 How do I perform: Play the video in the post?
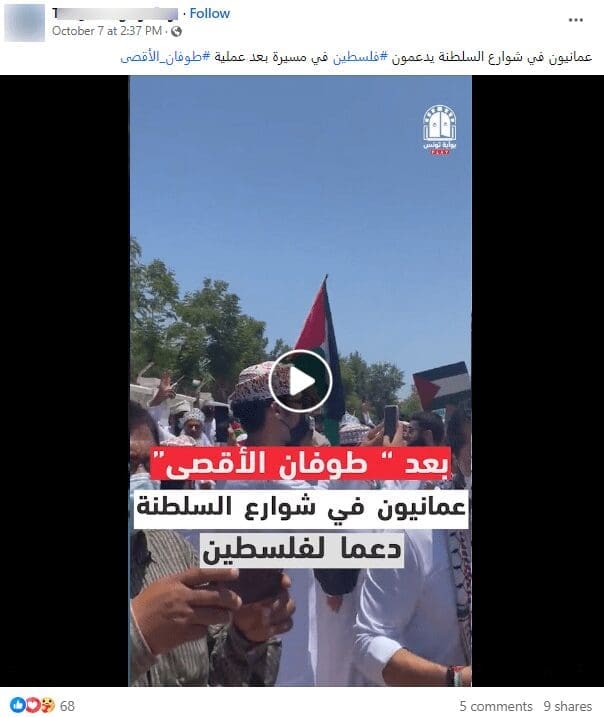300,381
